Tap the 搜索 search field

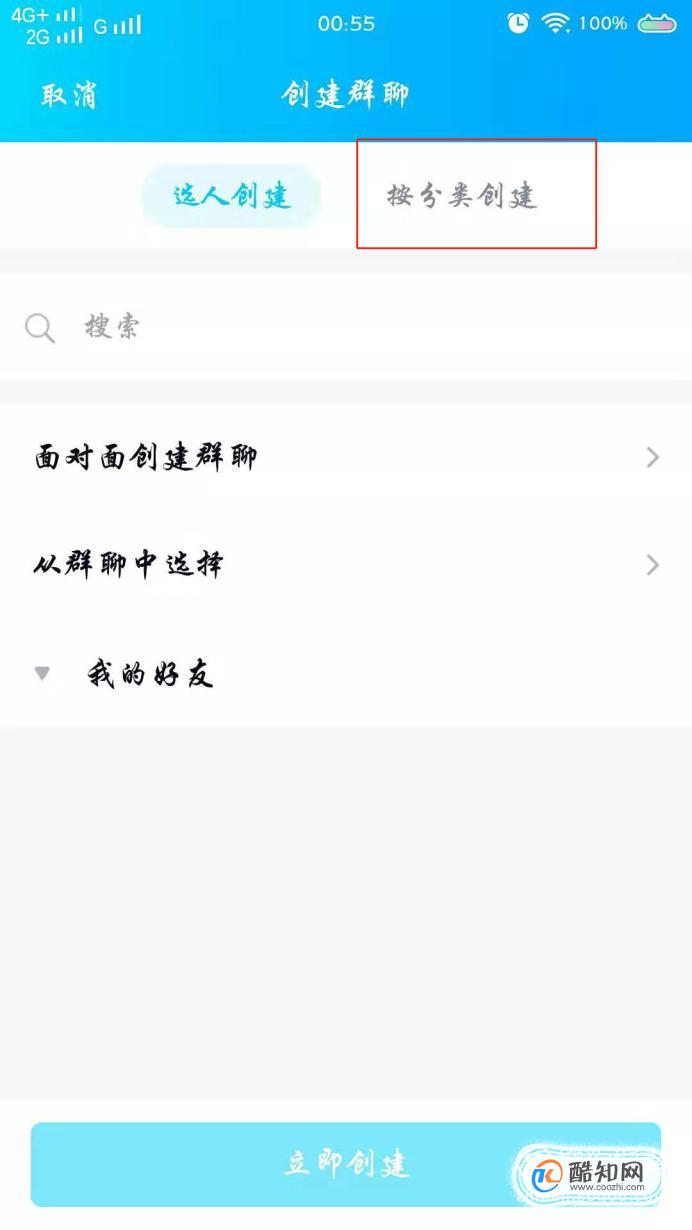(x=346, y=327)
